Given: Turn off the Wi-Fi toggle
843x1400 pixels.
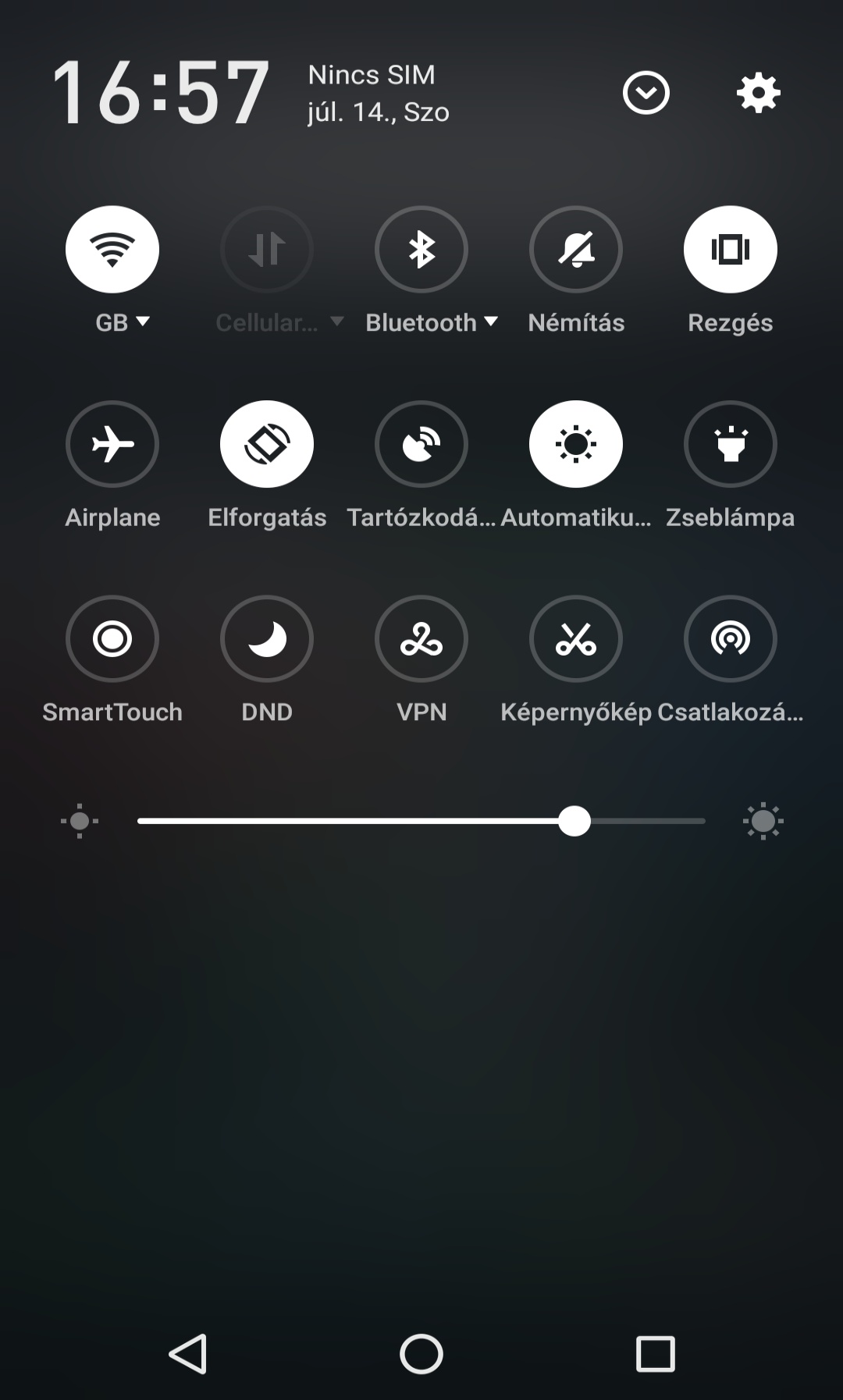Looking at the screenshot, I should point(112,250).
